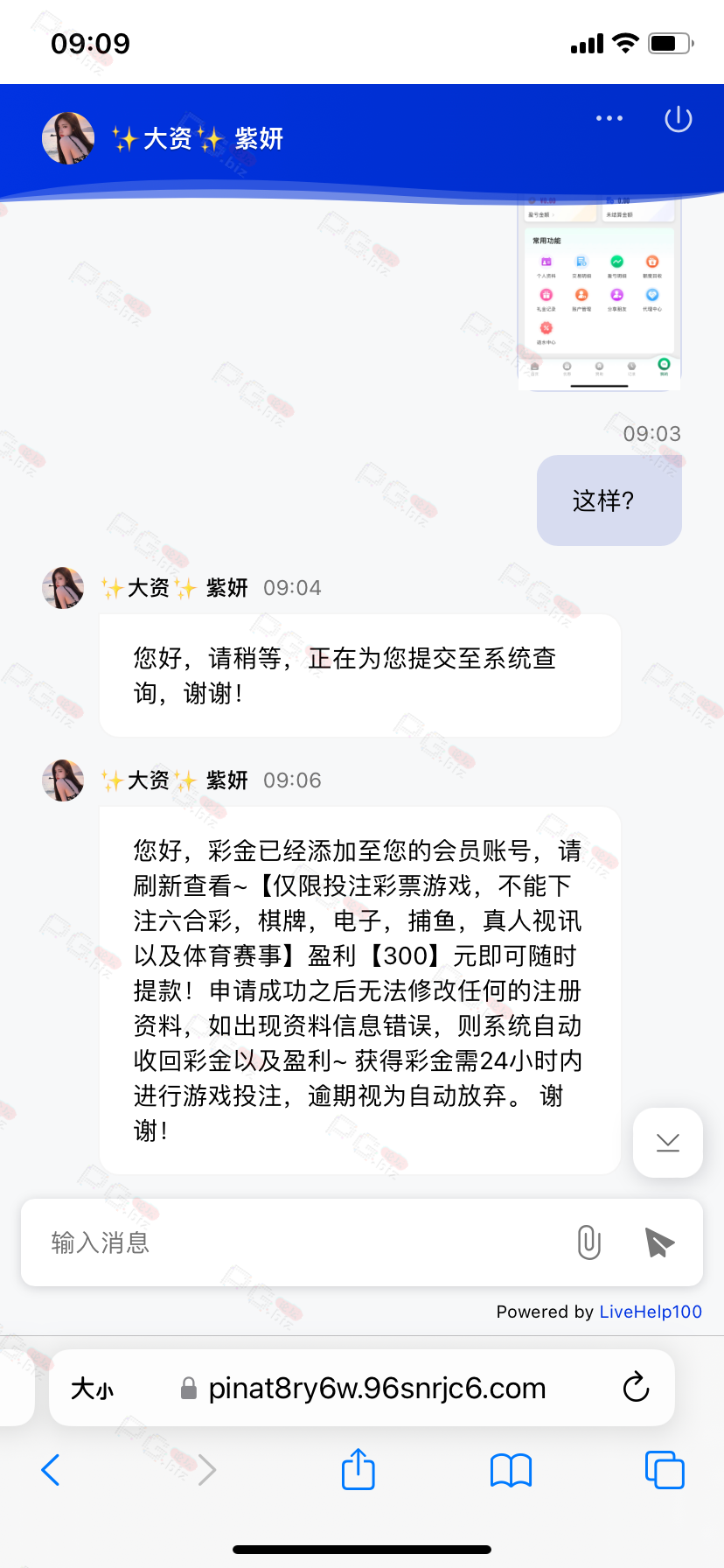Go back in the browser

pos(51,1470)
